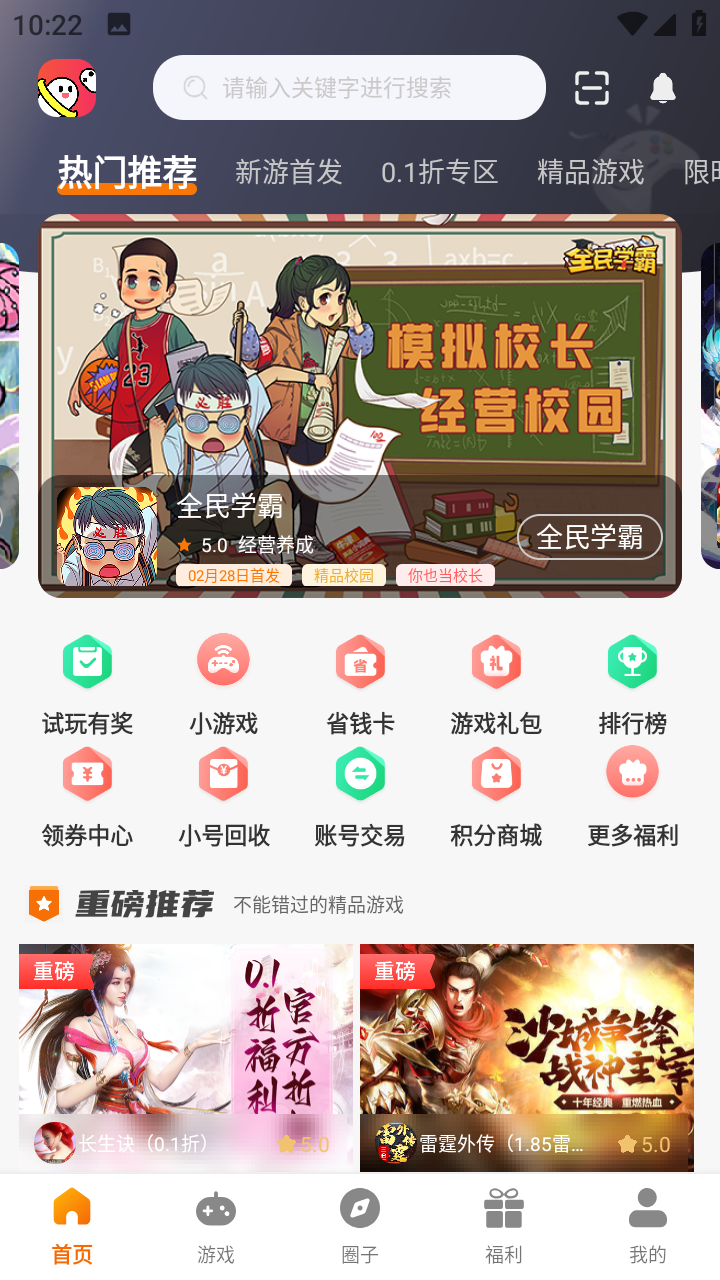Image resolution: width=720 pixels, height=1280 pixels.
Task: Switch to the 精品游戏 tab
Action: point(590,172)
